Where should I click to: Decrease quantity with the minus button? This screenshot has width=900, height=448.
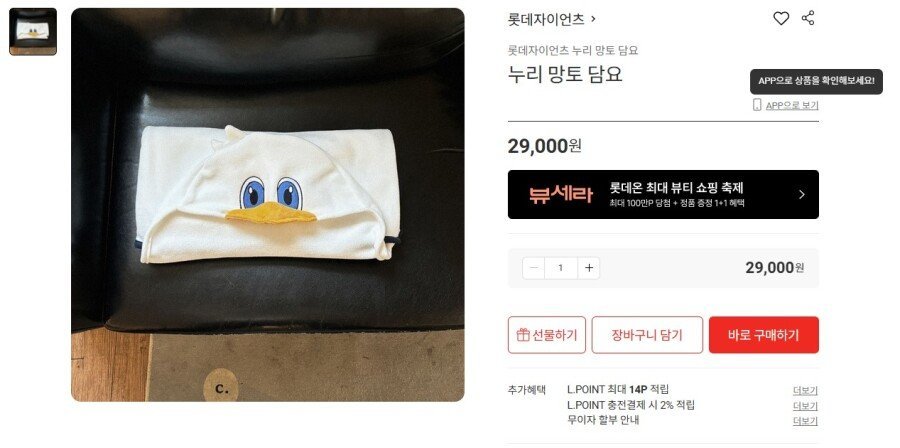535,268
